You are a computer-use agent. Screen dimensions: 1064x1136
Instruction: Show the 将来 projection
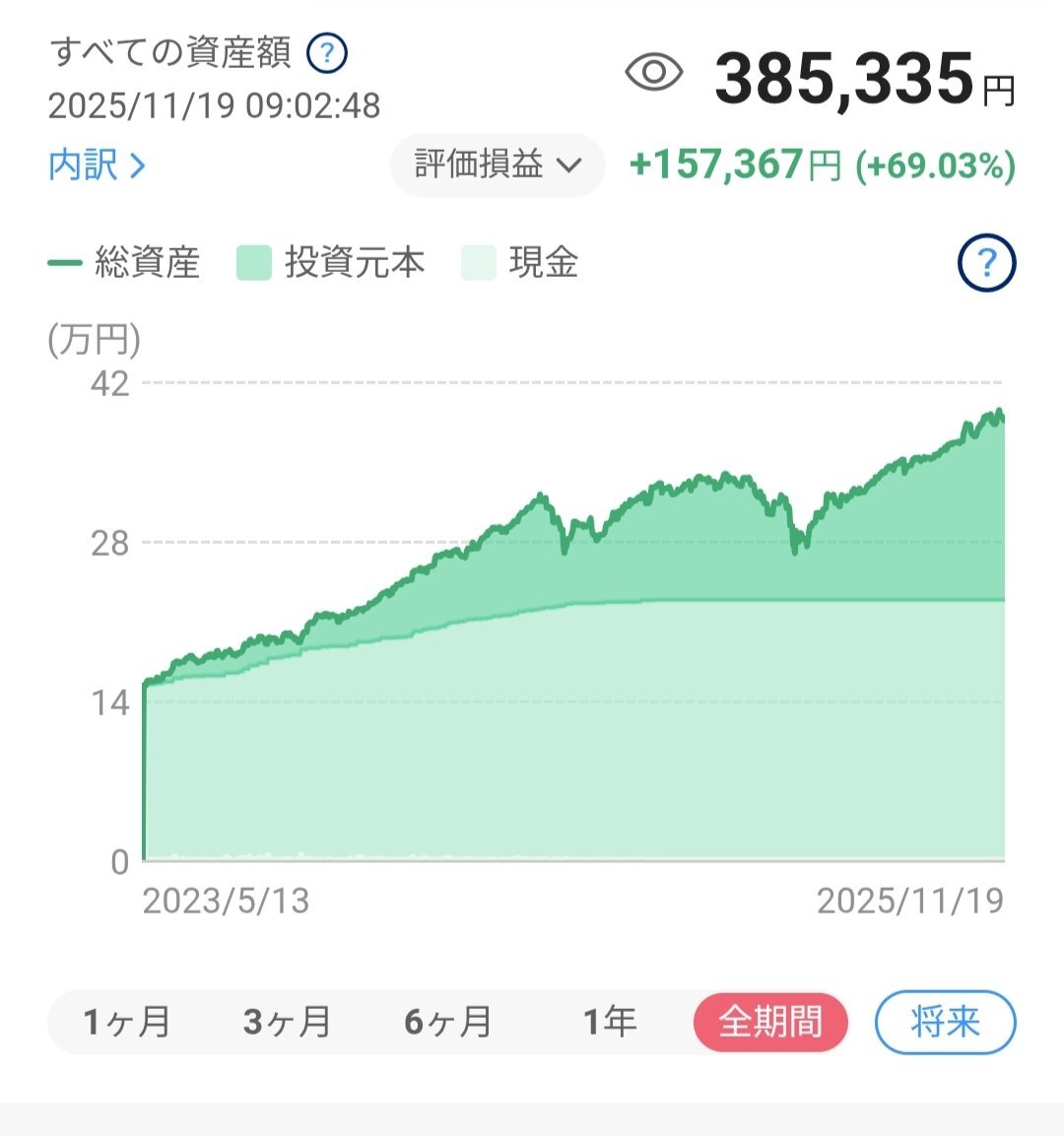pos(945,1022)
